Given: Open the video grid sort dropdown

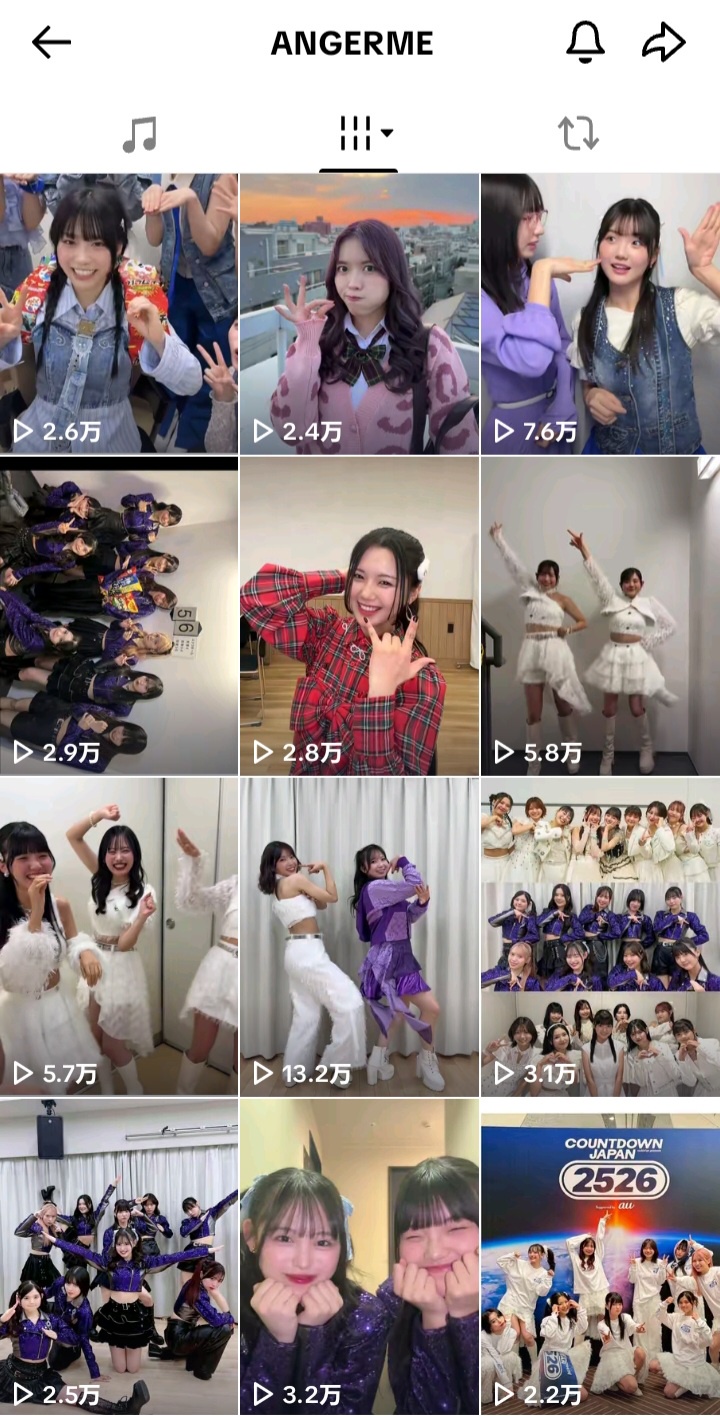Looking at the screenshot, I should pos(366,132).
